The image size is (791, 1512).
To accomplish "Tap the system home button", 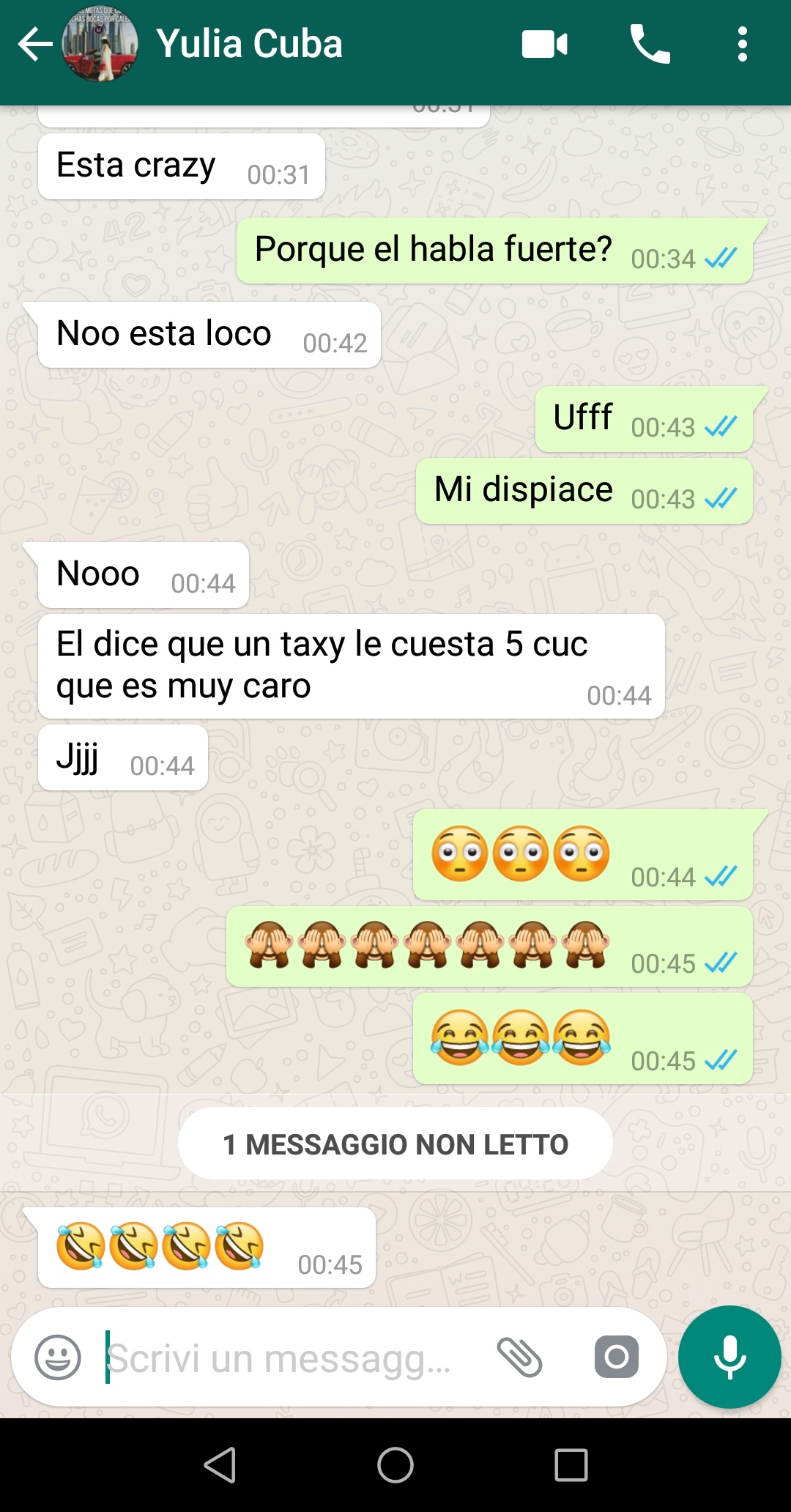I will pos(395,1465).
